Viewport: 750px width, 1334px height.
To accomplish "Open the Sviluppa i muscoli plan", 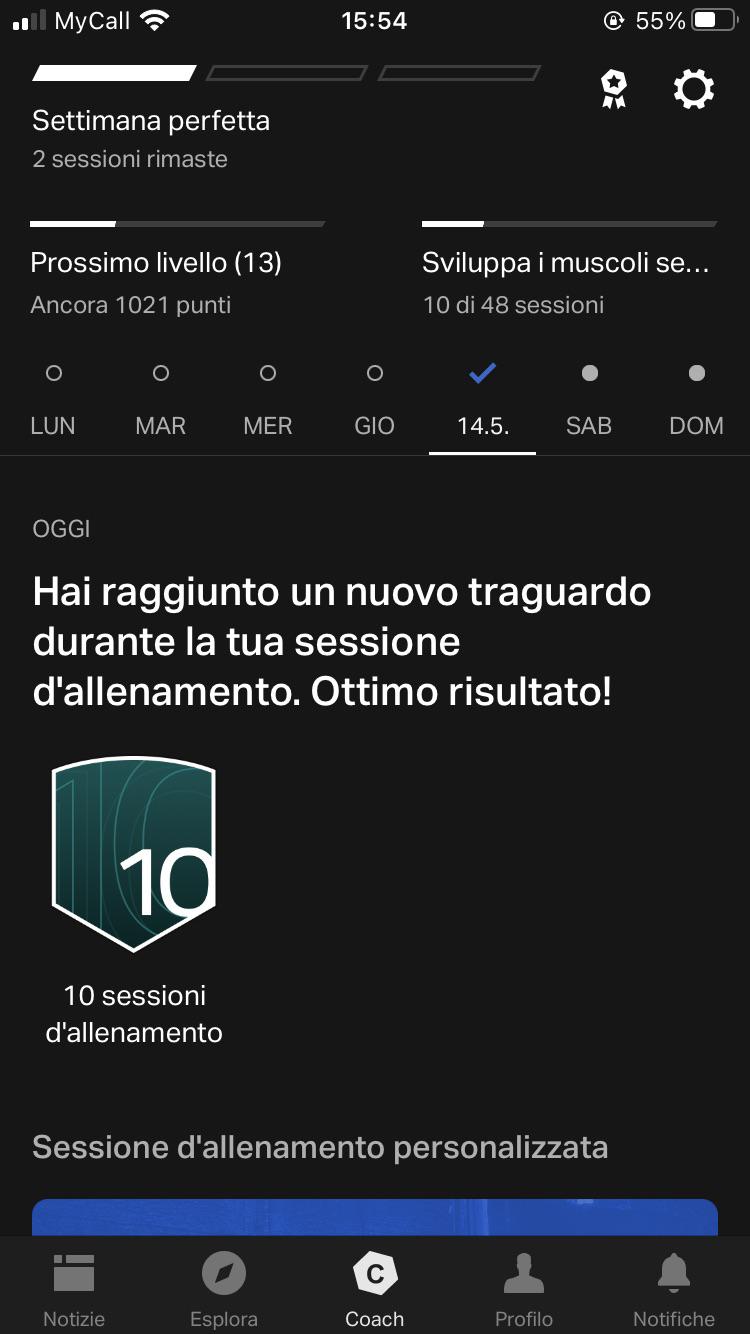I will click(x=568, y=270).
